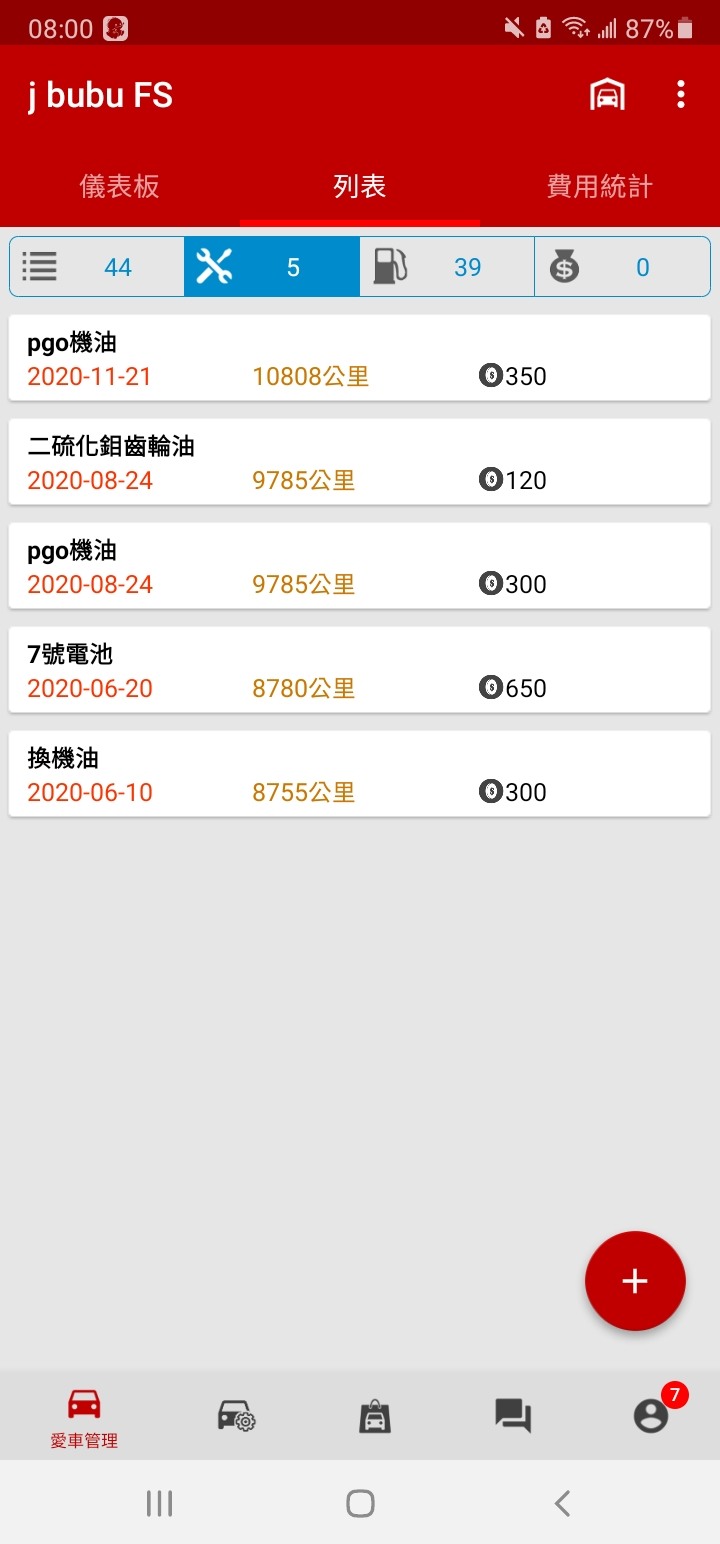
Task: Go back using system back button
Action: pyautogui.click(x=562, y=1503)
